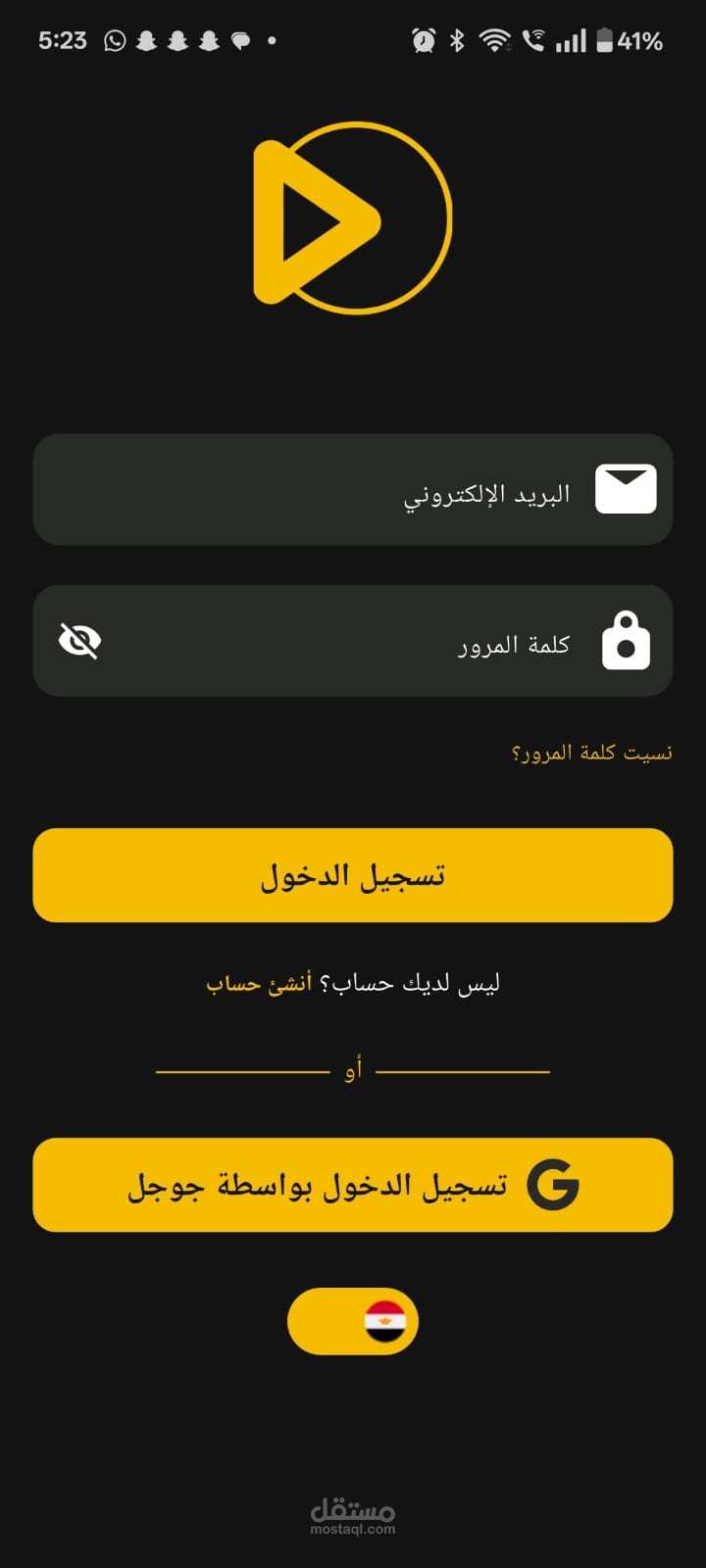706x1568 pixels.
Task: Tap the yellow login button
Action: [x=353, y=875]
